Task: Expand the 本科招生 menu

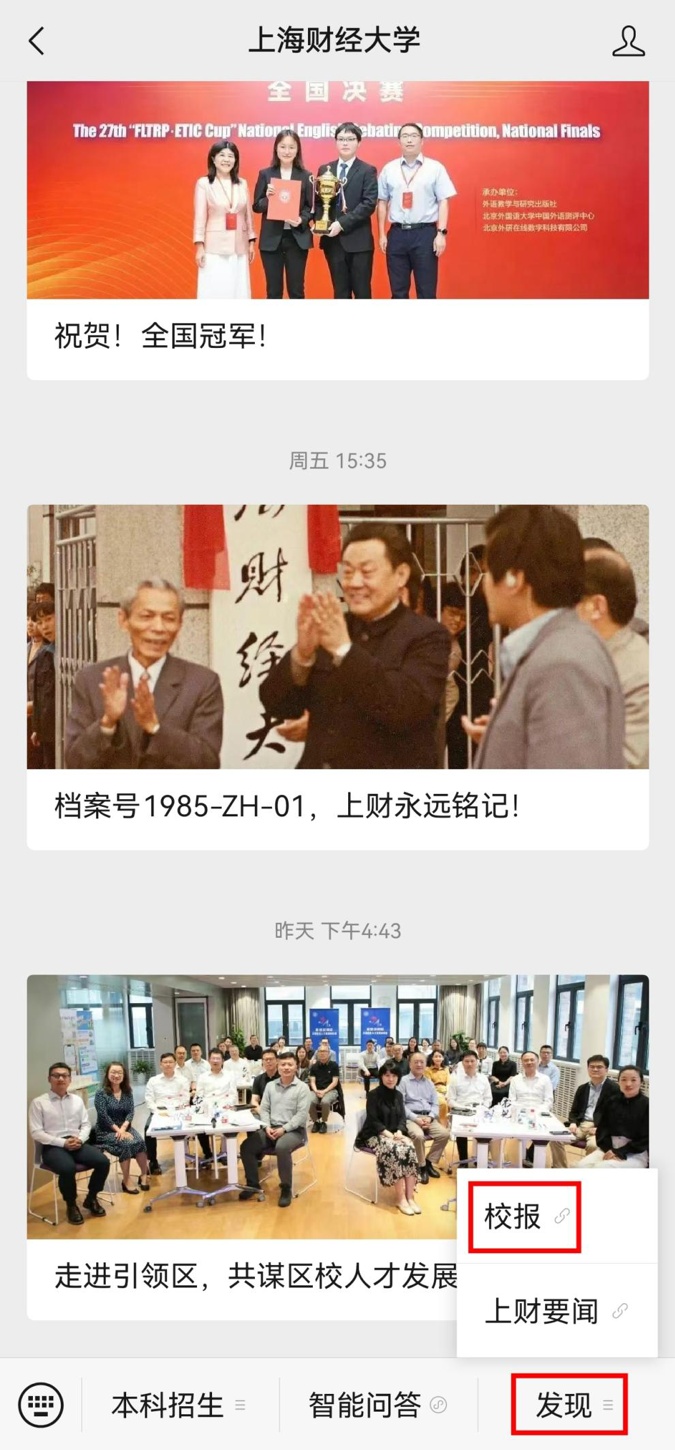Action: tap(179, 1405)
